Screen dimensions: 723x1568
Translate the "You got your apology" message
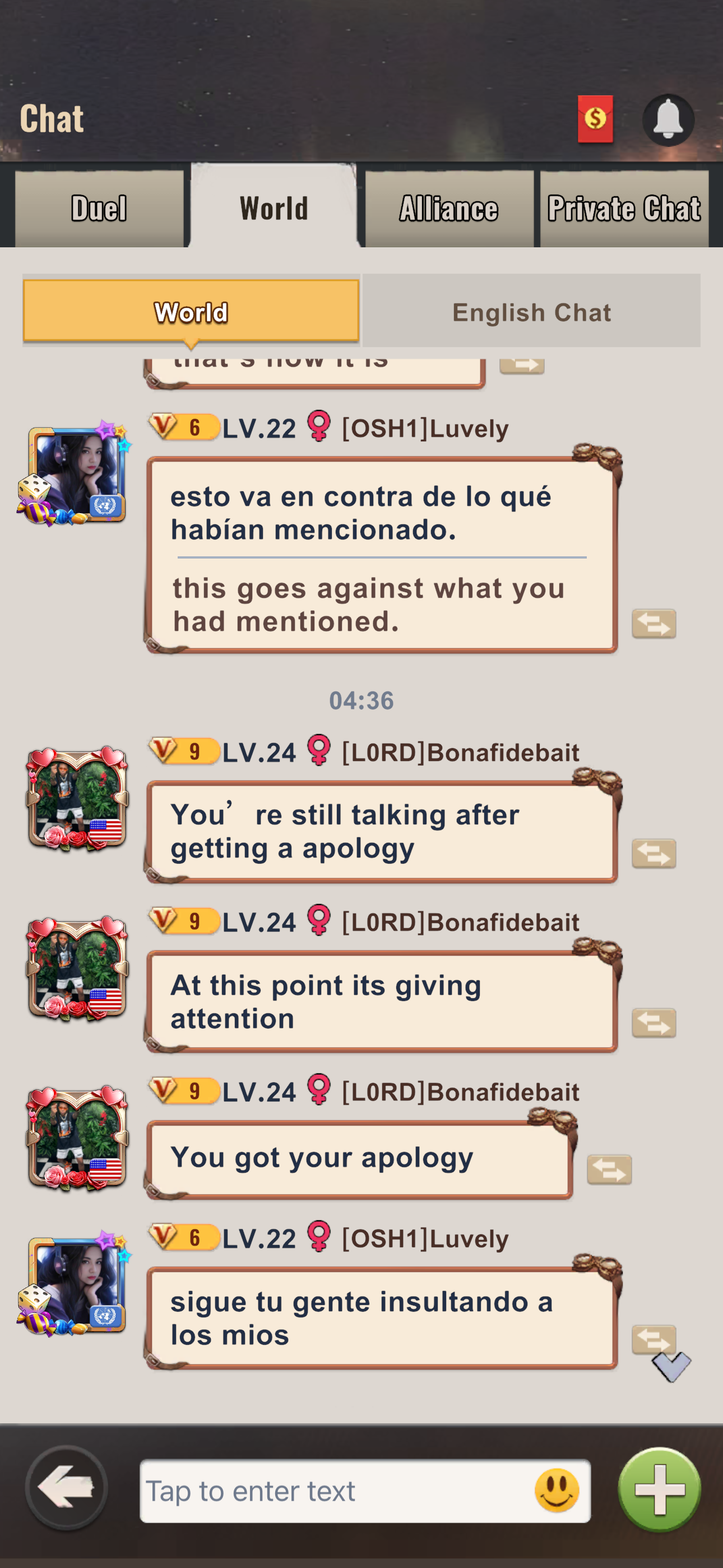[609, 1169]
